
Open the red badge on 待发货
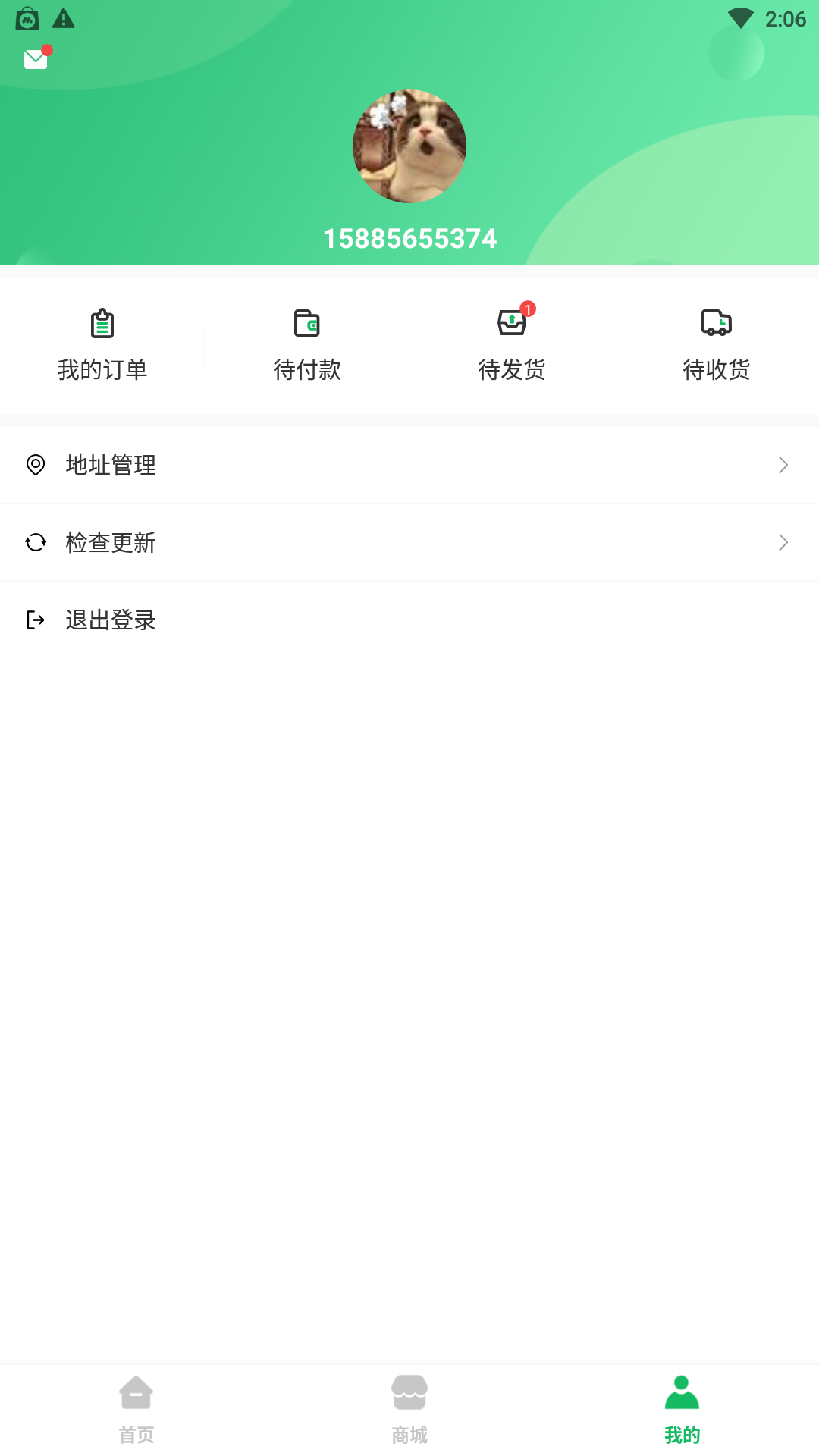click(529, 309)
